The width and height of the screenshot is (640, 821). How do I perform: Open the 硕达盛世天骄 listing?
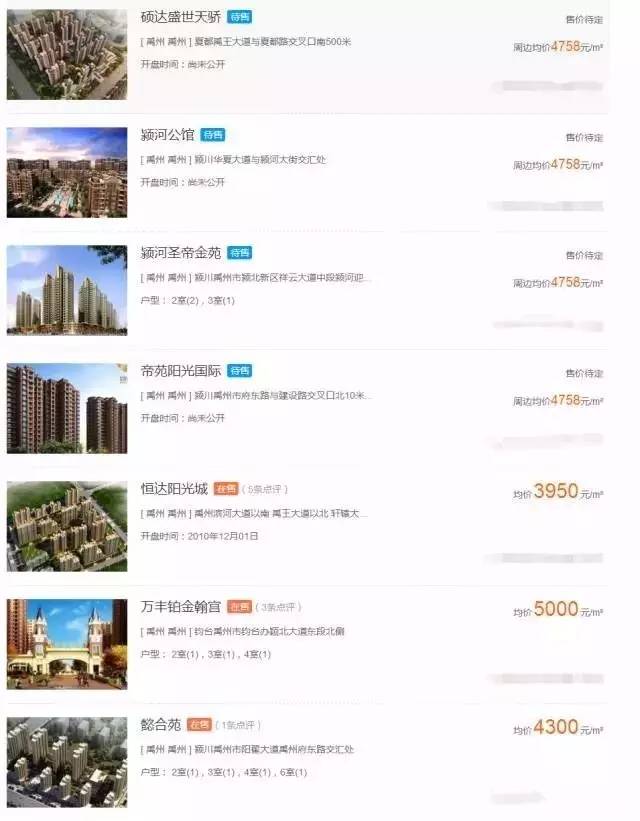(x=181, y=17)
